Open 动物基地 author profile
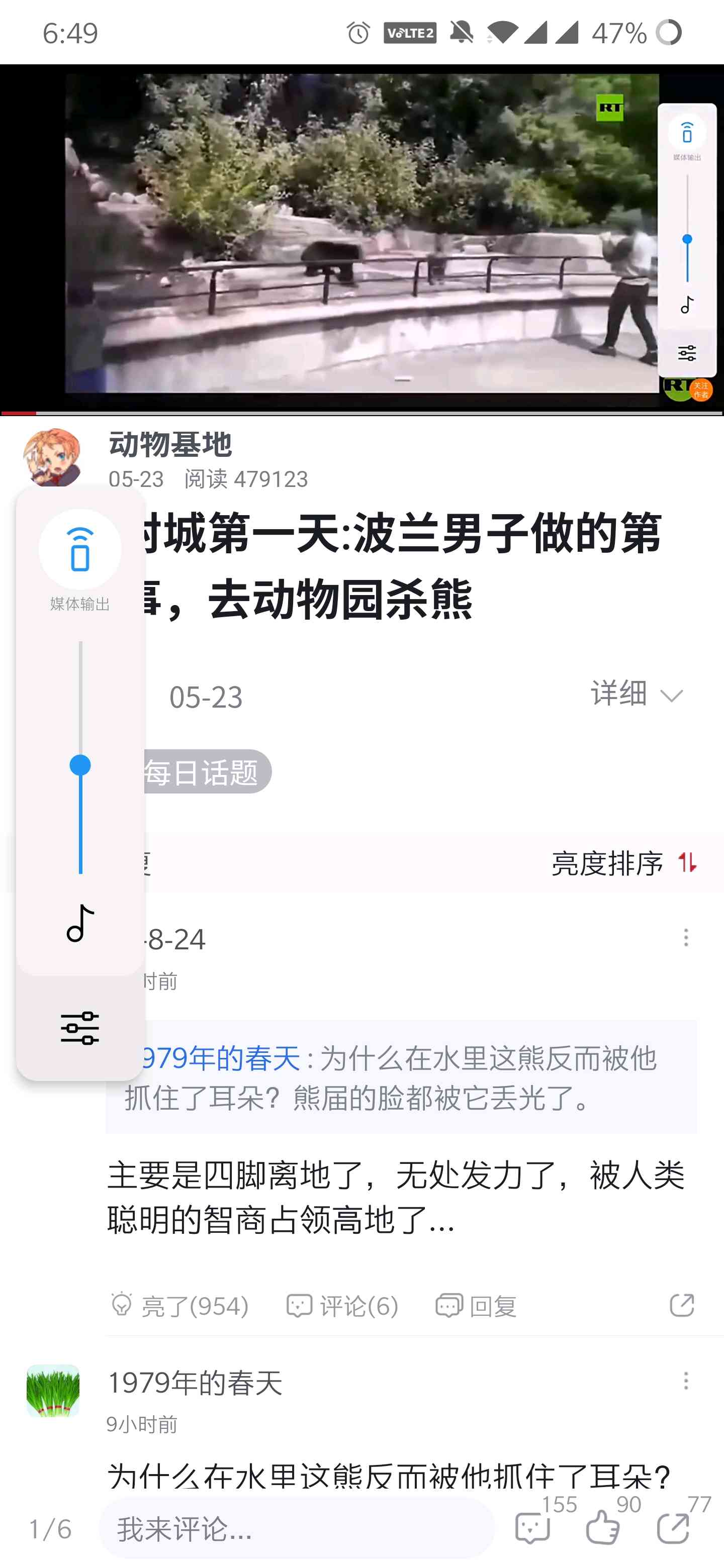 point(170,444)
